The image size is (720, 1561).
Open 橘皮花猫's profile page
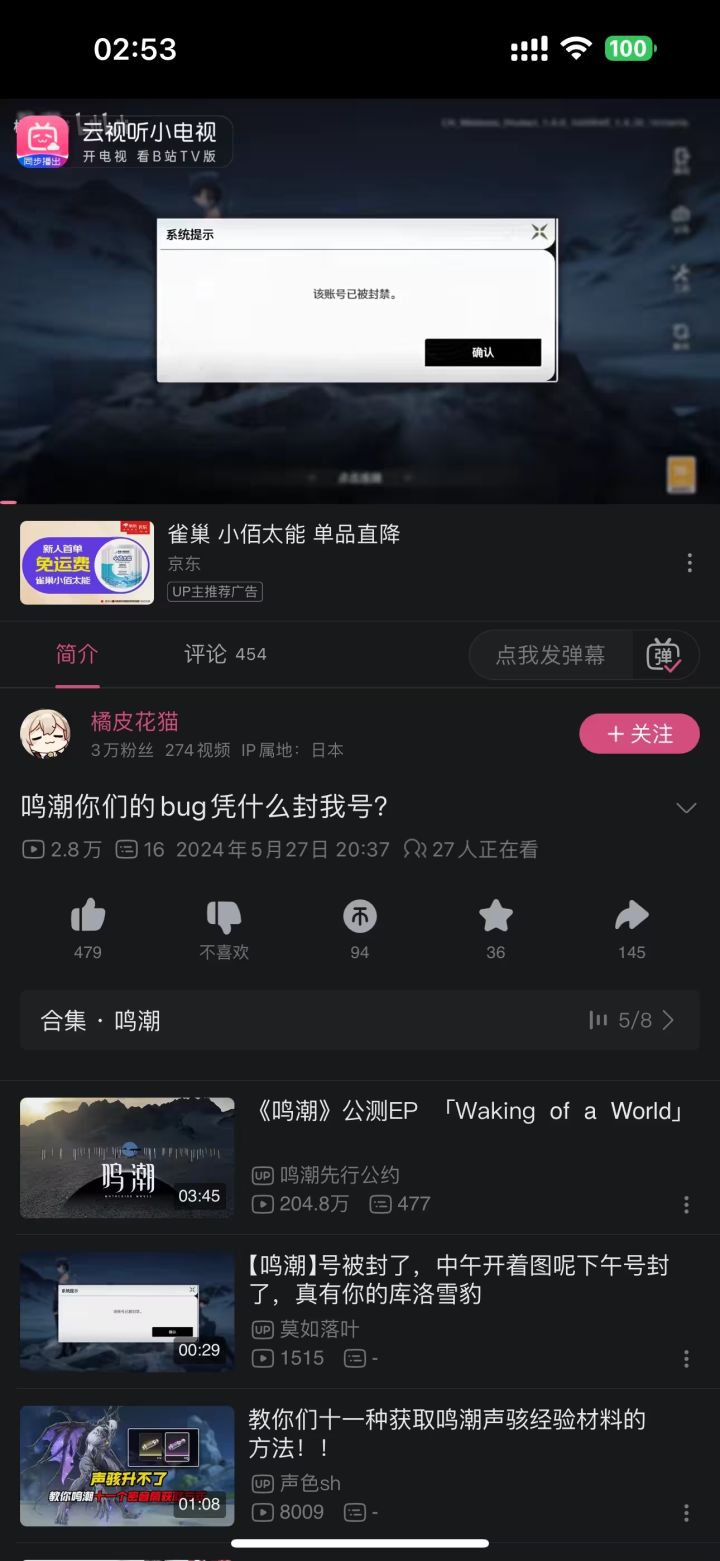45,733
